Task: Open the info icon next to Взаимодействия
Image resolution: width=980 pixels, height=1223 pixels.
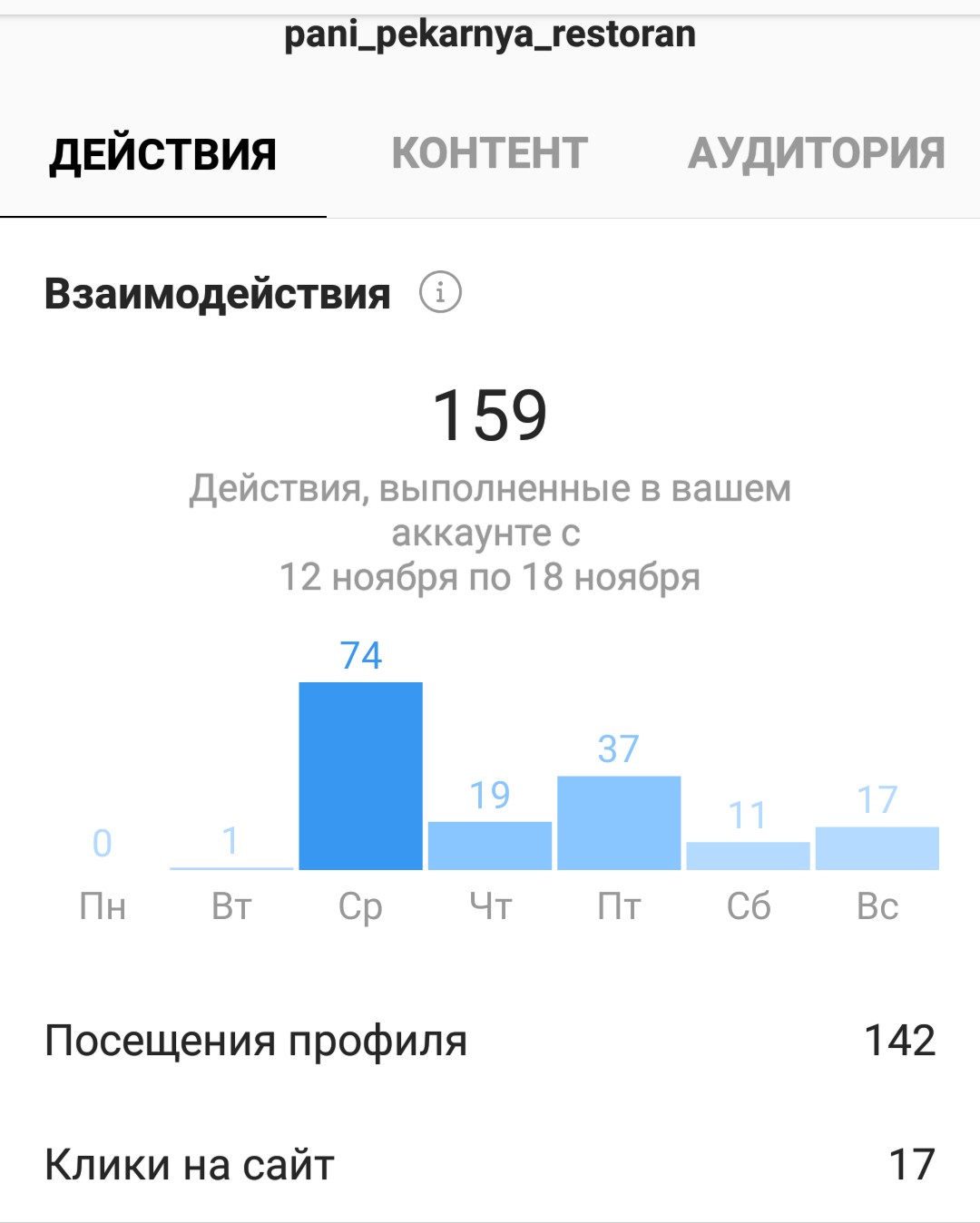Action: (x=440, y=293)
